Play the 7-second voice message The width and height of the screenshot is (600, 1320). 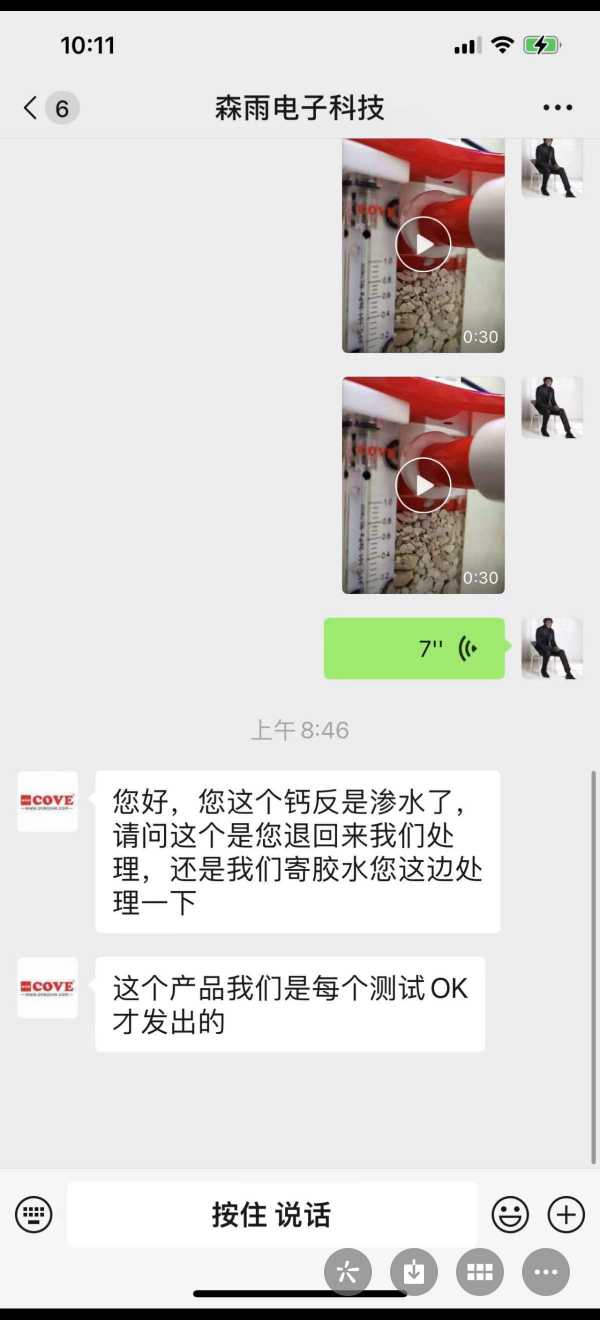[413, 648]
